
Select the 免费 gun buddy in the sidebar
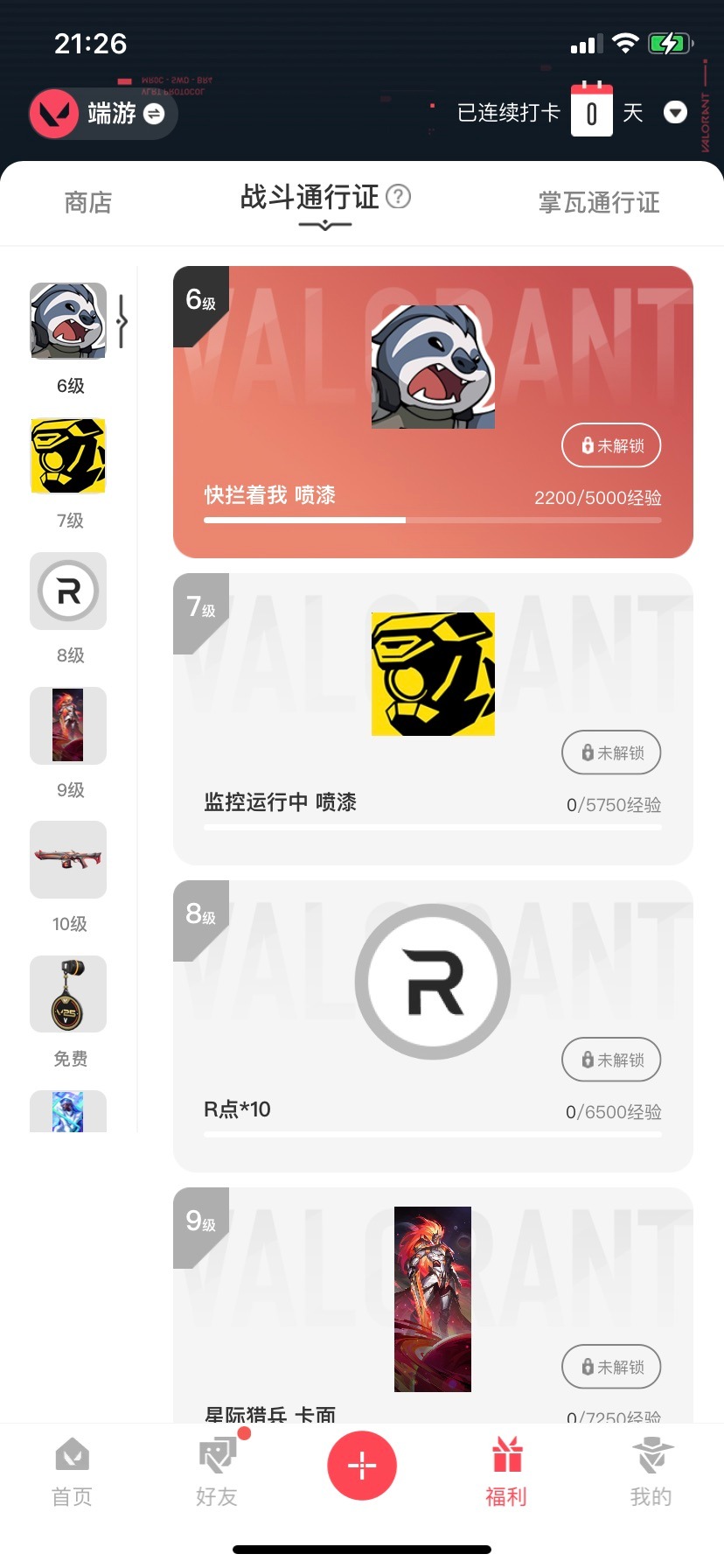click(x=68, y=994)
